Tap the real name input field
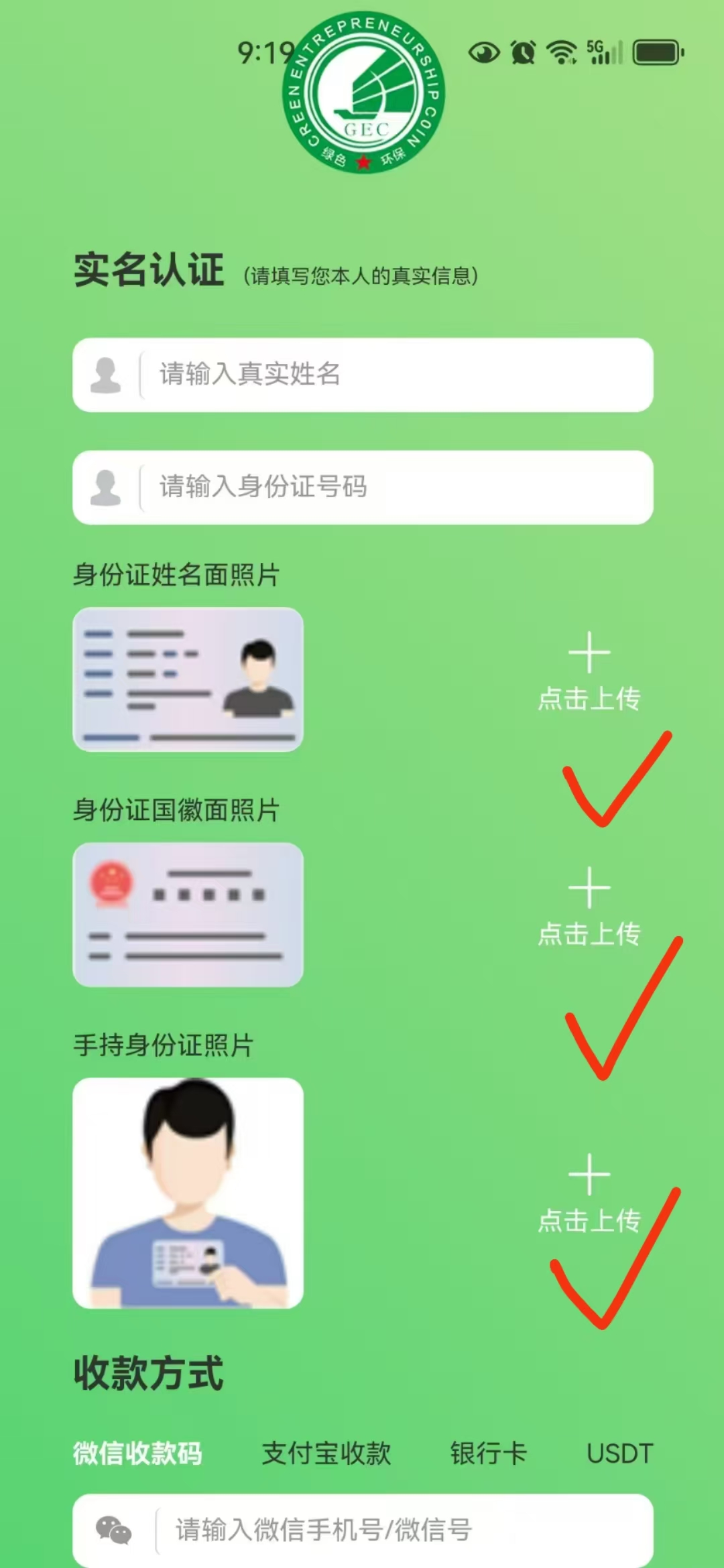 tap(396, 375)
